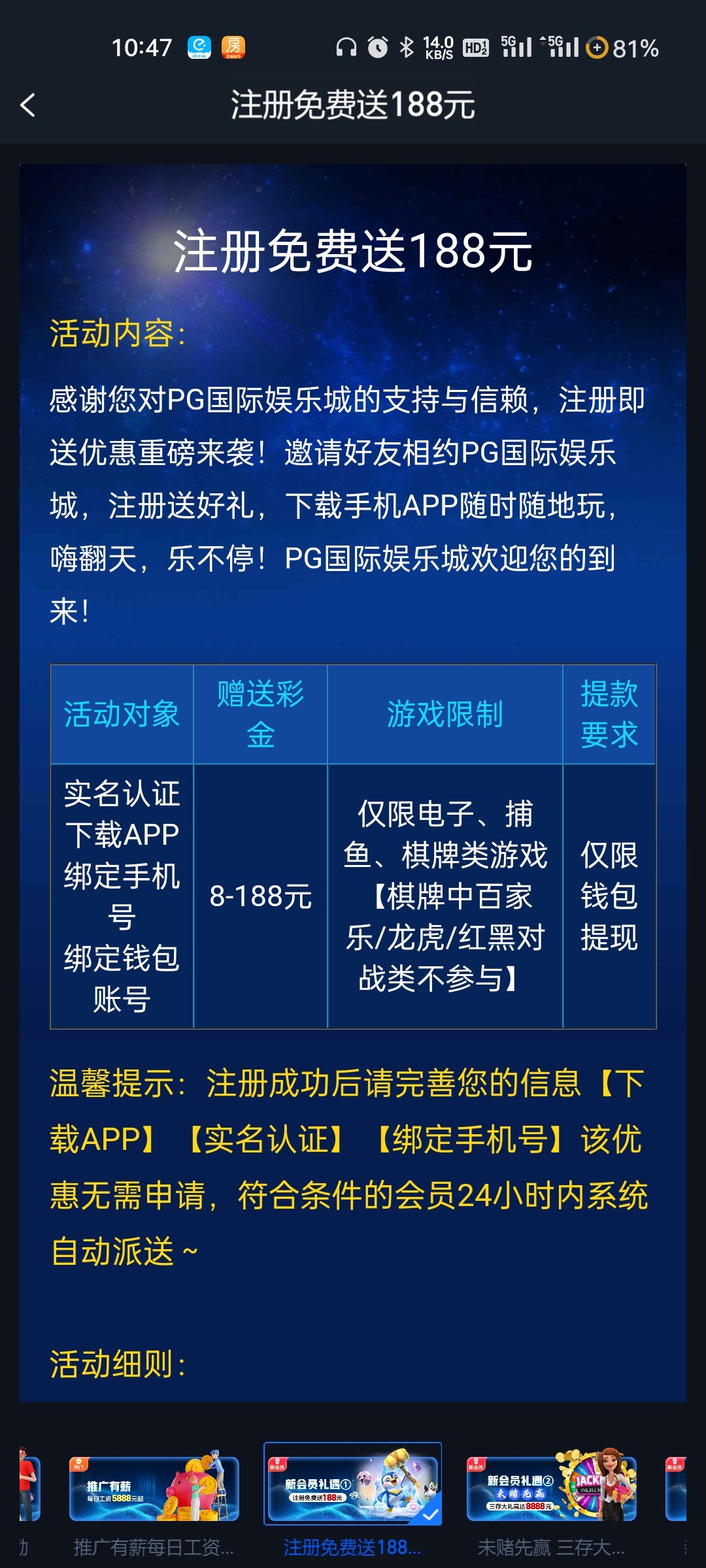Go back using the top-left arrow
This screenshot has height=1568, width=706.
coord(28,105)
